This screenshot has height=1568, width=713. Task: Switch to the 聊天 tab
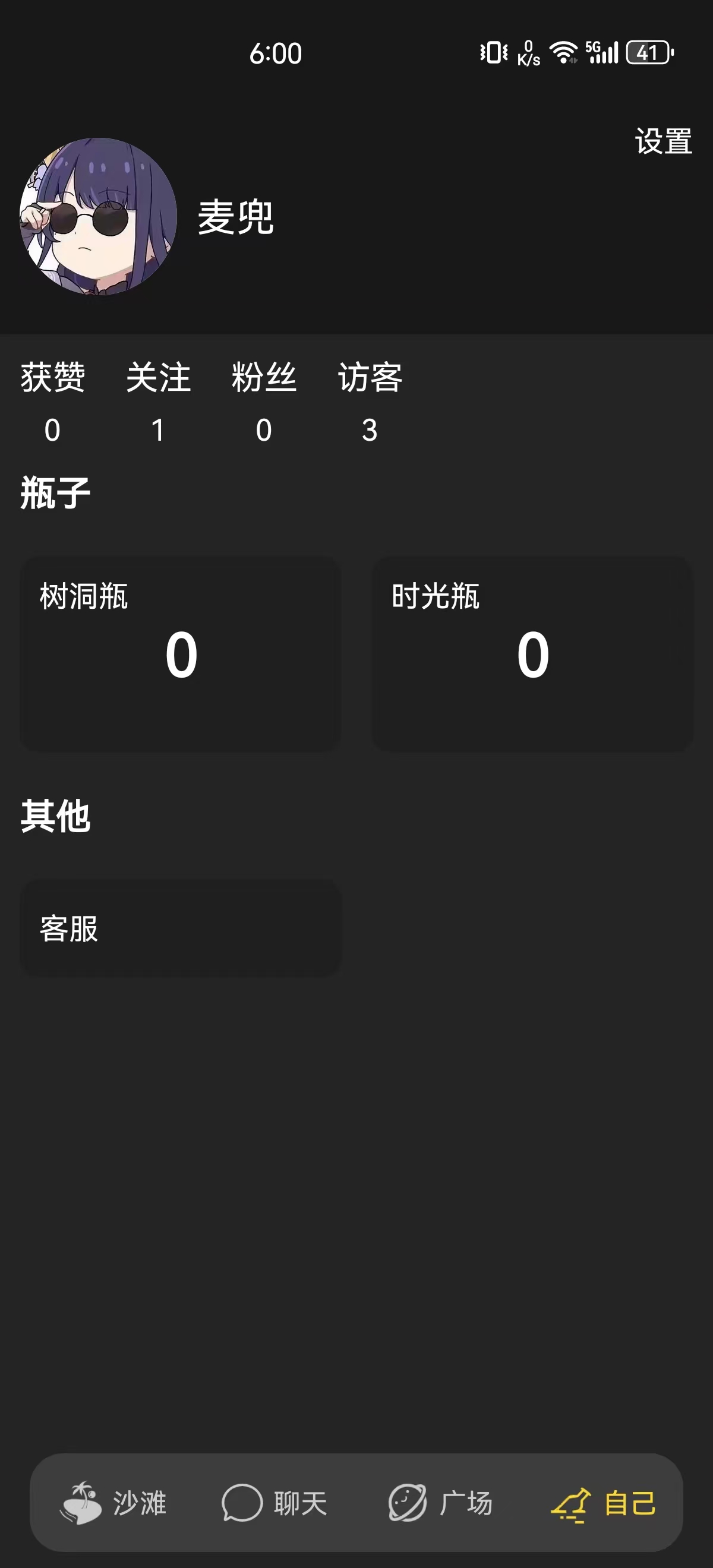pos(275,1503)
